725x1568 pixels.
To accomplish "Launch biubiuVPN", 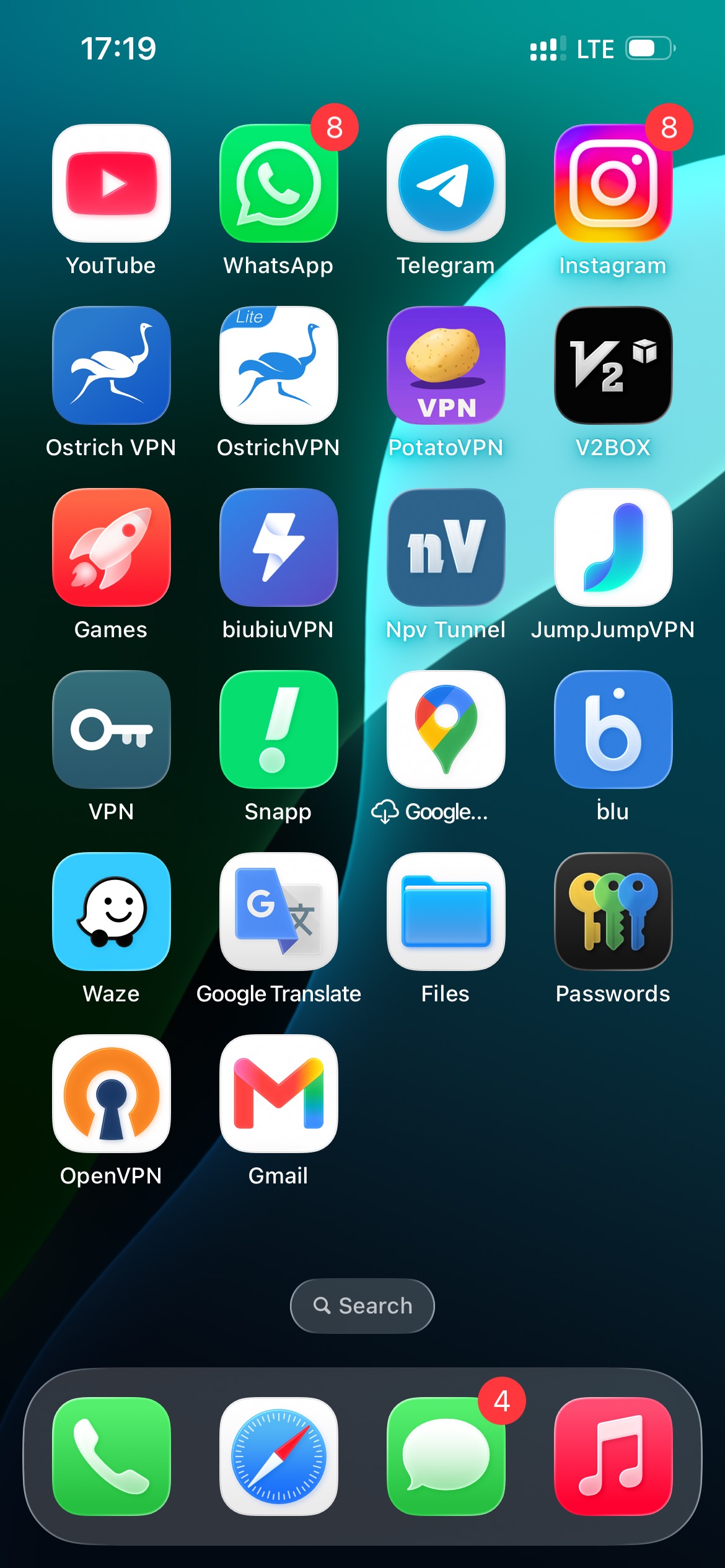I will tap(279, 547).
